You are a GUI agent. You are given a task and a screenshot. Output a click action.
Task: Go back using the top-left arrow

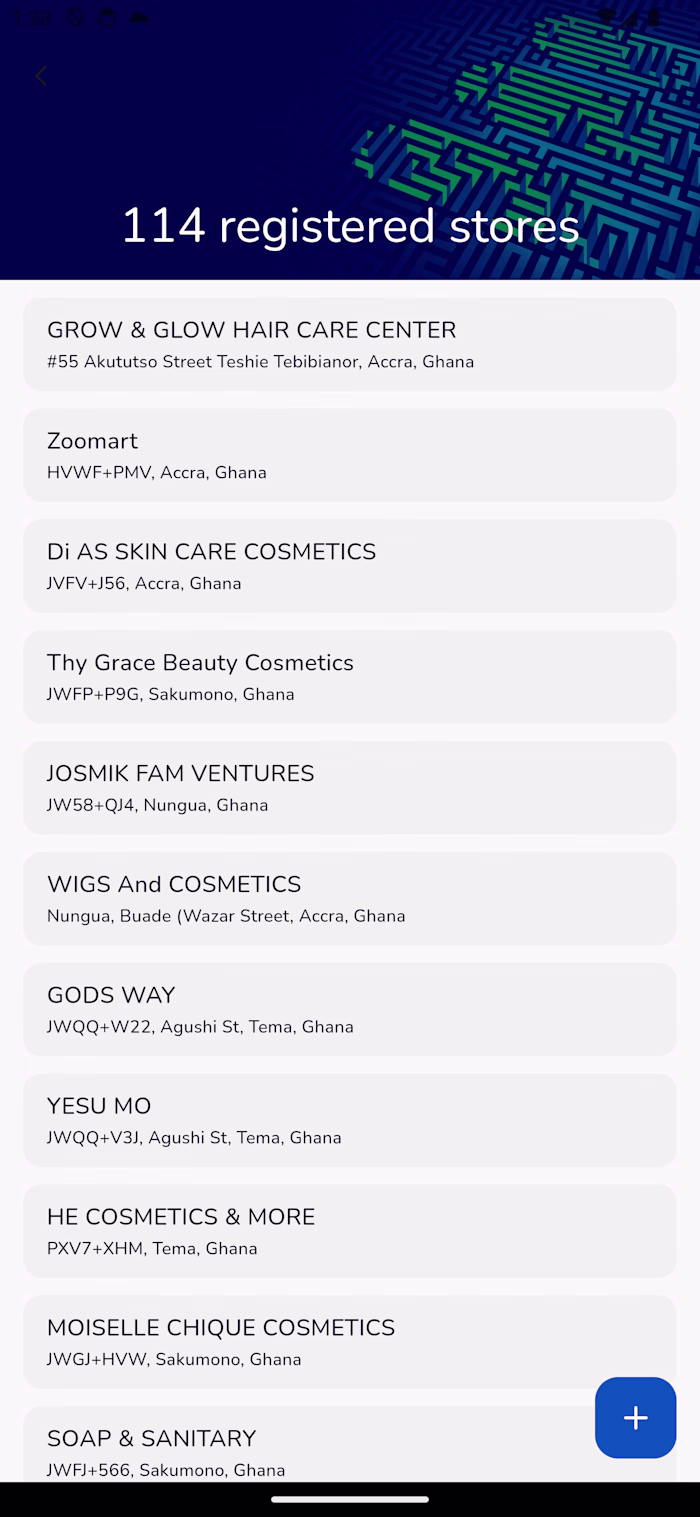[x=41, y=76]
